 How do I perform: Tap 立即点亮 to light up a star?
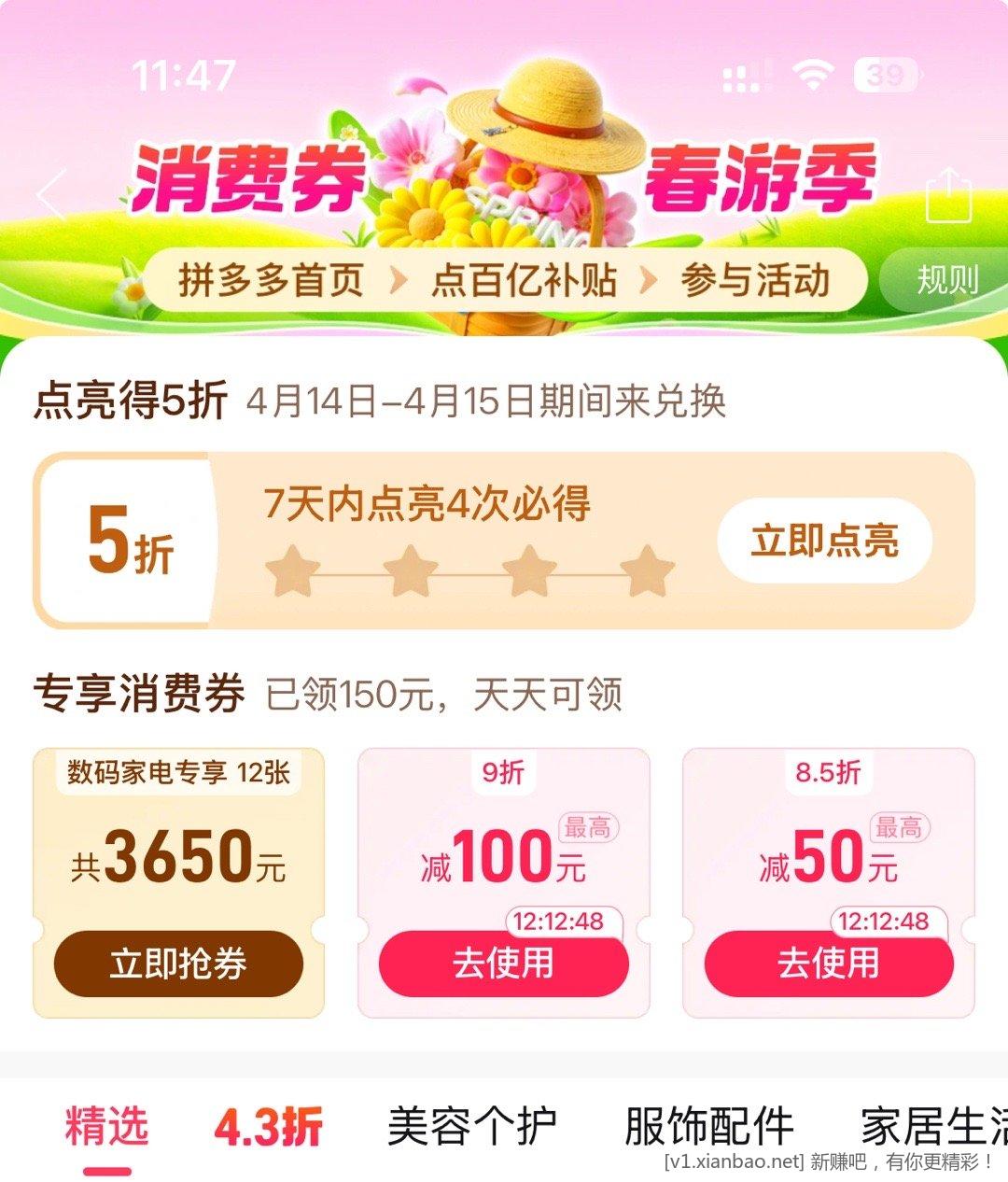pyautogui.click(x=824, y=542)
